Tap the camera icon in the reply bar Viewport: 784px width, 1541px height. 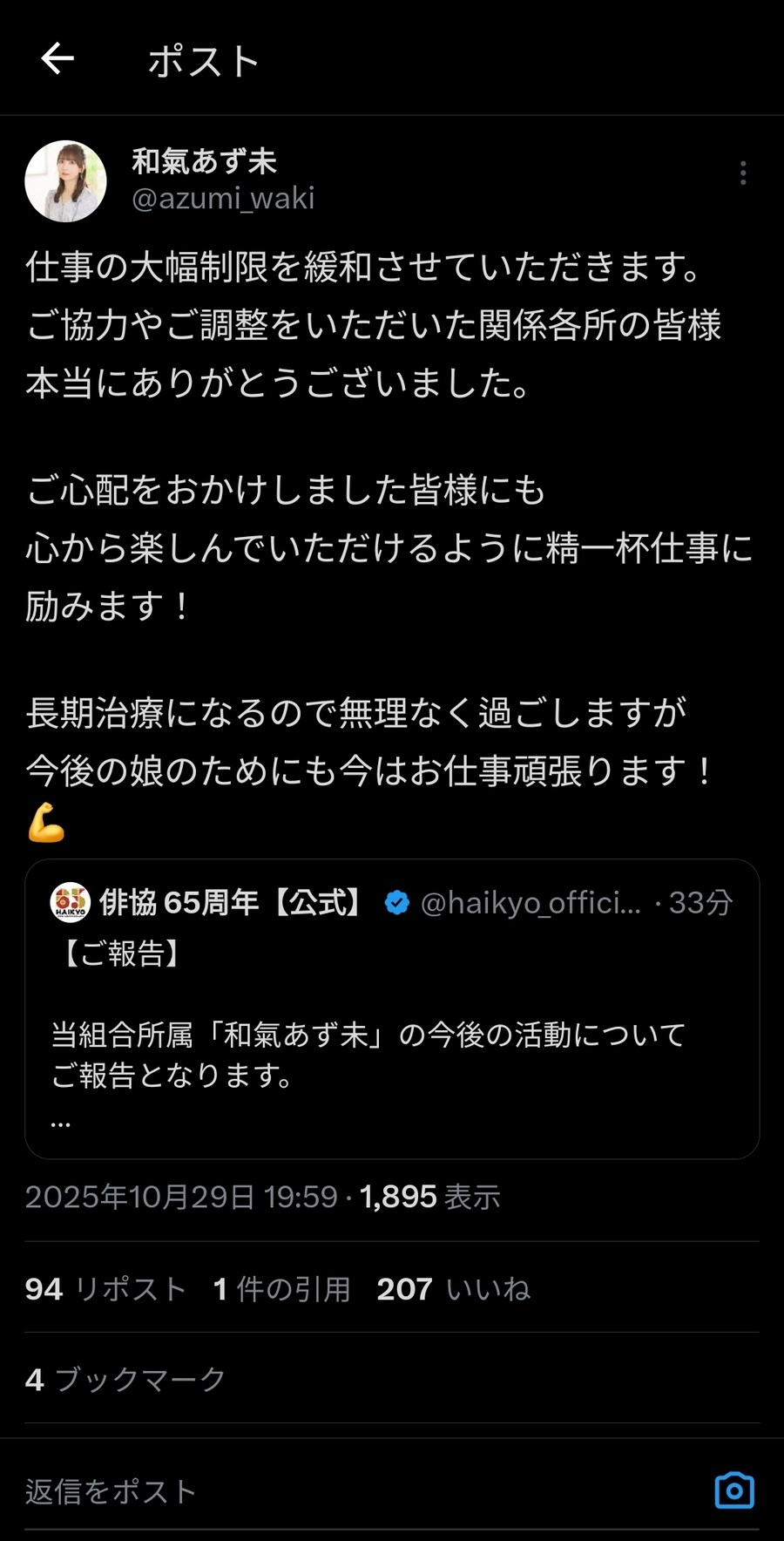[x=734, y=1488]
